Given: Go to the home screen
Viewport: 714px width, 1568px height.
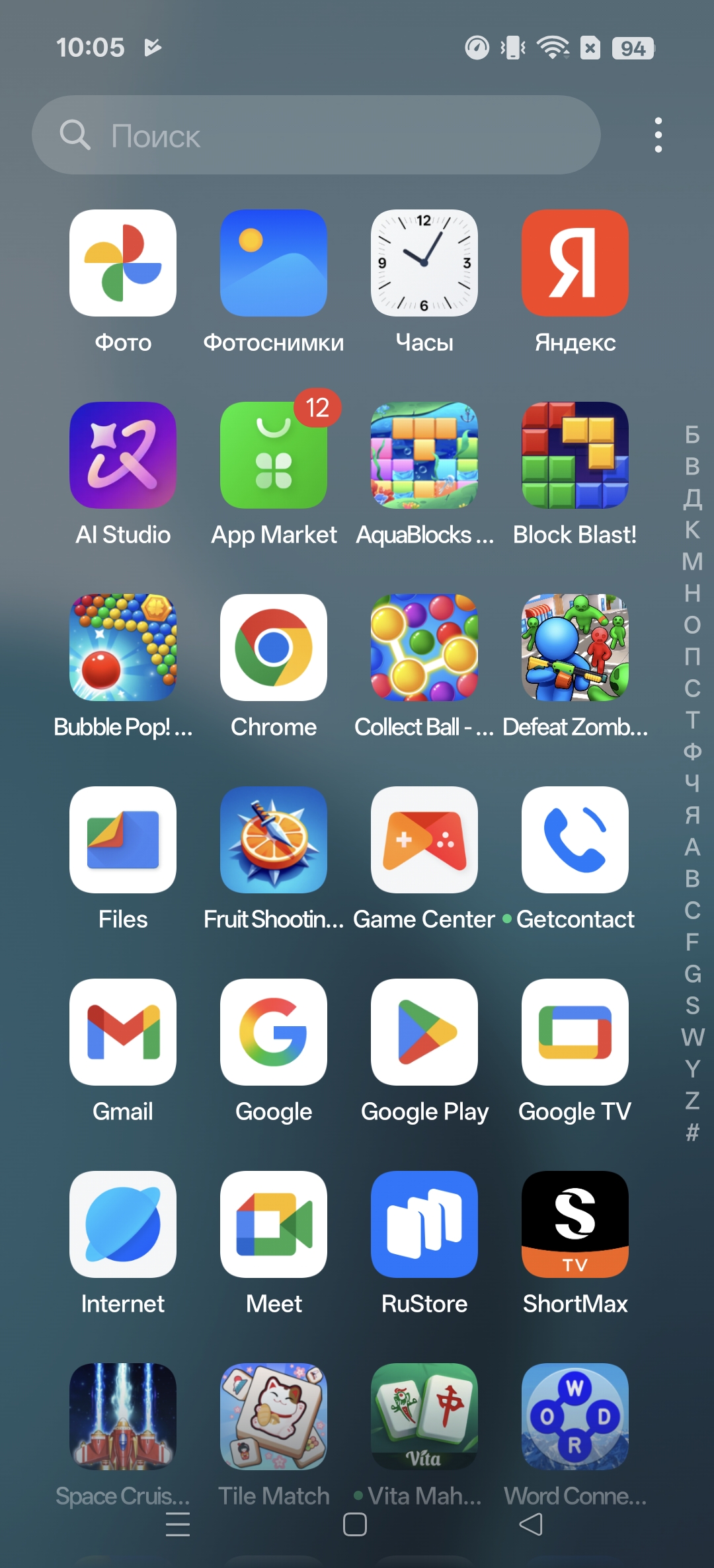Looking at the screenshot, I should pyautogui.click(x=355, y=1524).
